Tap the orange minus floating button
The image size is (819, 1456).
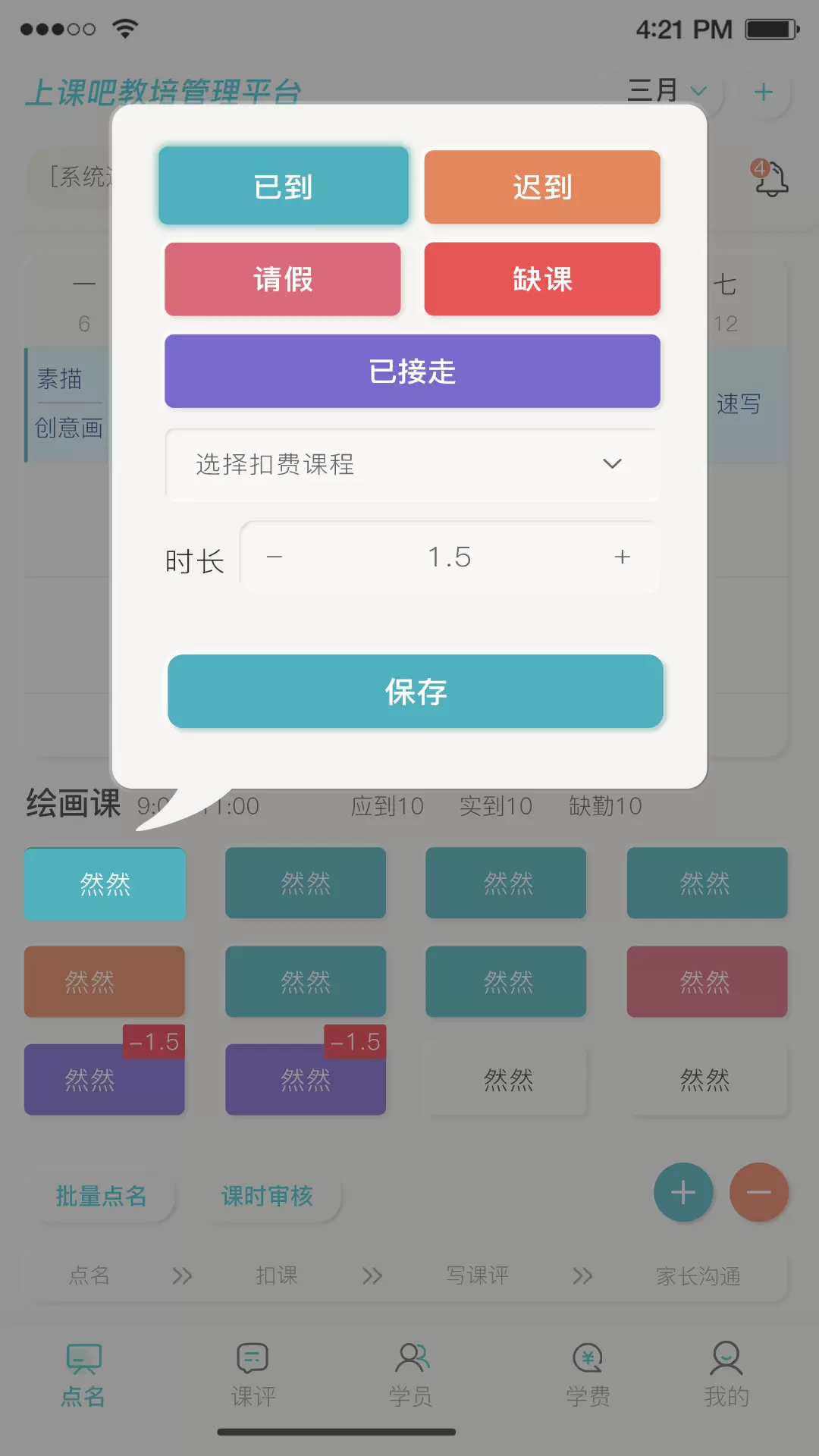(x=759, y=1192)
